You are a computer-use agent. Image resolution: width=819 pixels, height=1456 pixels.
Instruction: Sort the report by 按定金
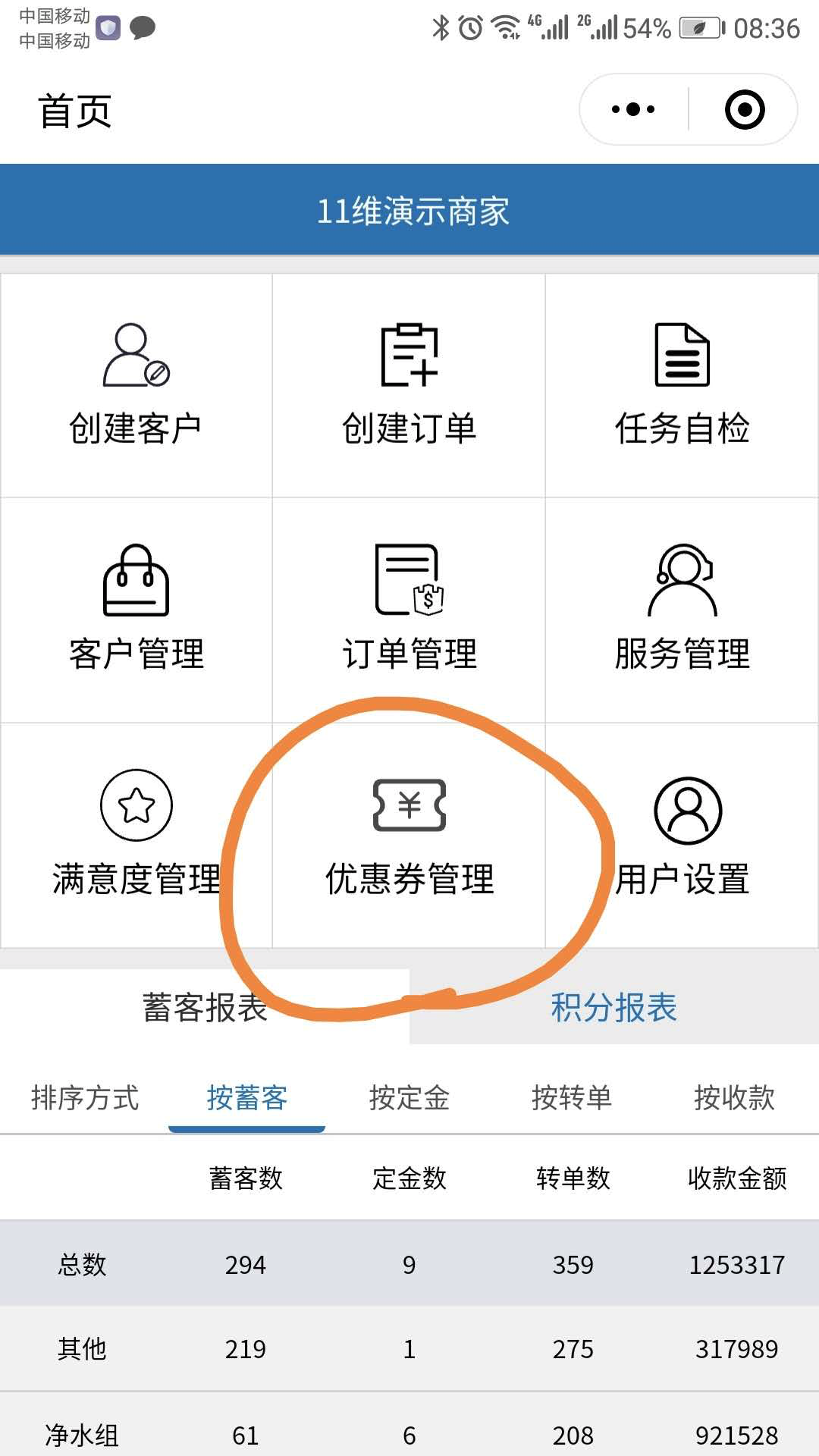pyautogui.click(x=409, y=1097)
